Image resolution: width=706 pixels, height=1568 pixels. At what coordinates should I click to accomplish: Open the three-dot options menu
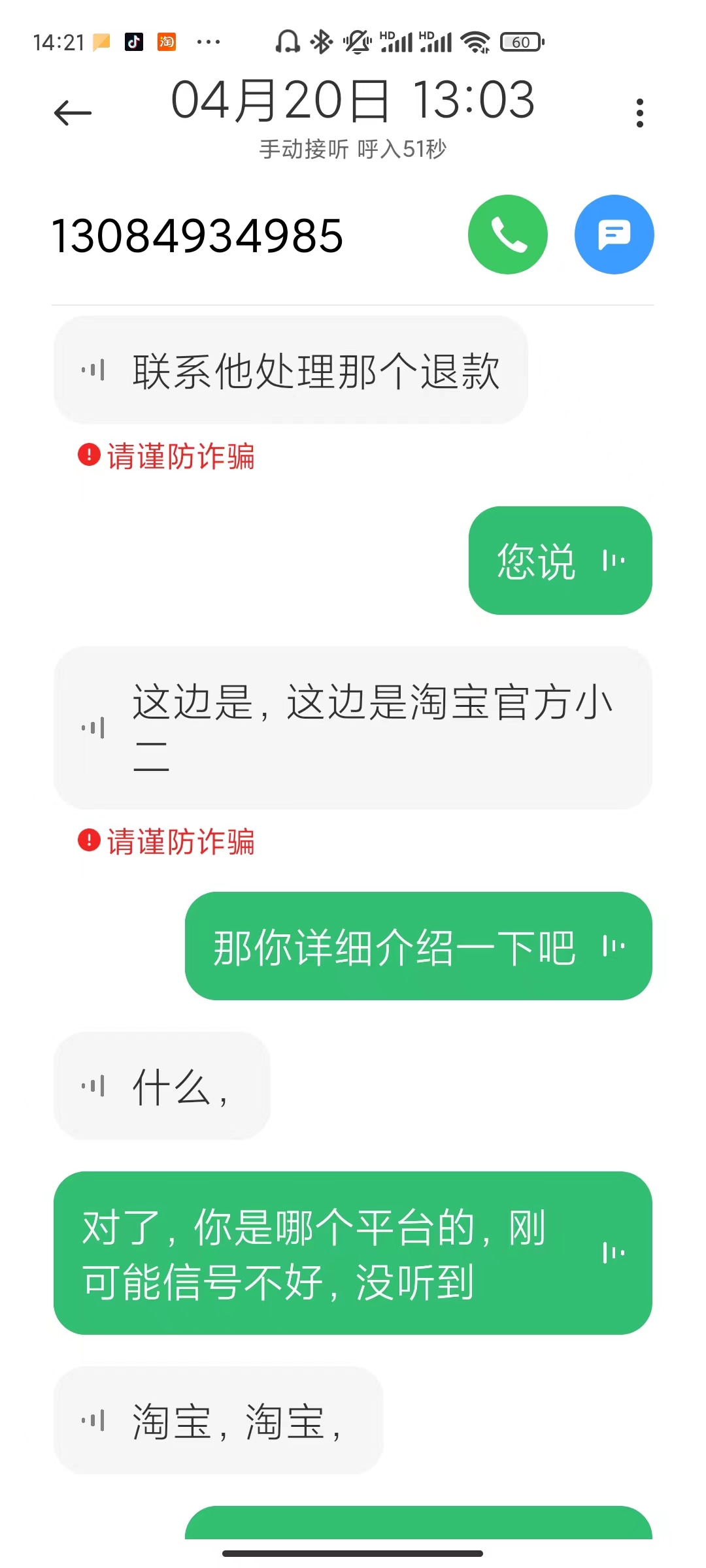639,111
